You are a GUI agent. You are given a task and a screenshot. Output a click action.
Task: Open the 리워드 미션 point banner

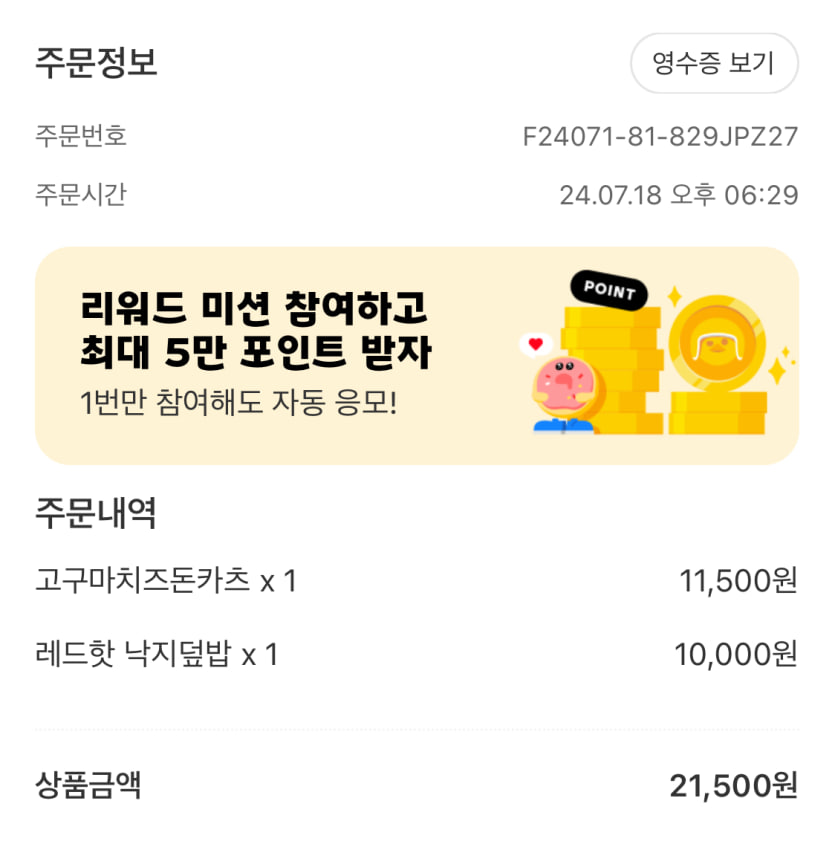point(417,356)
